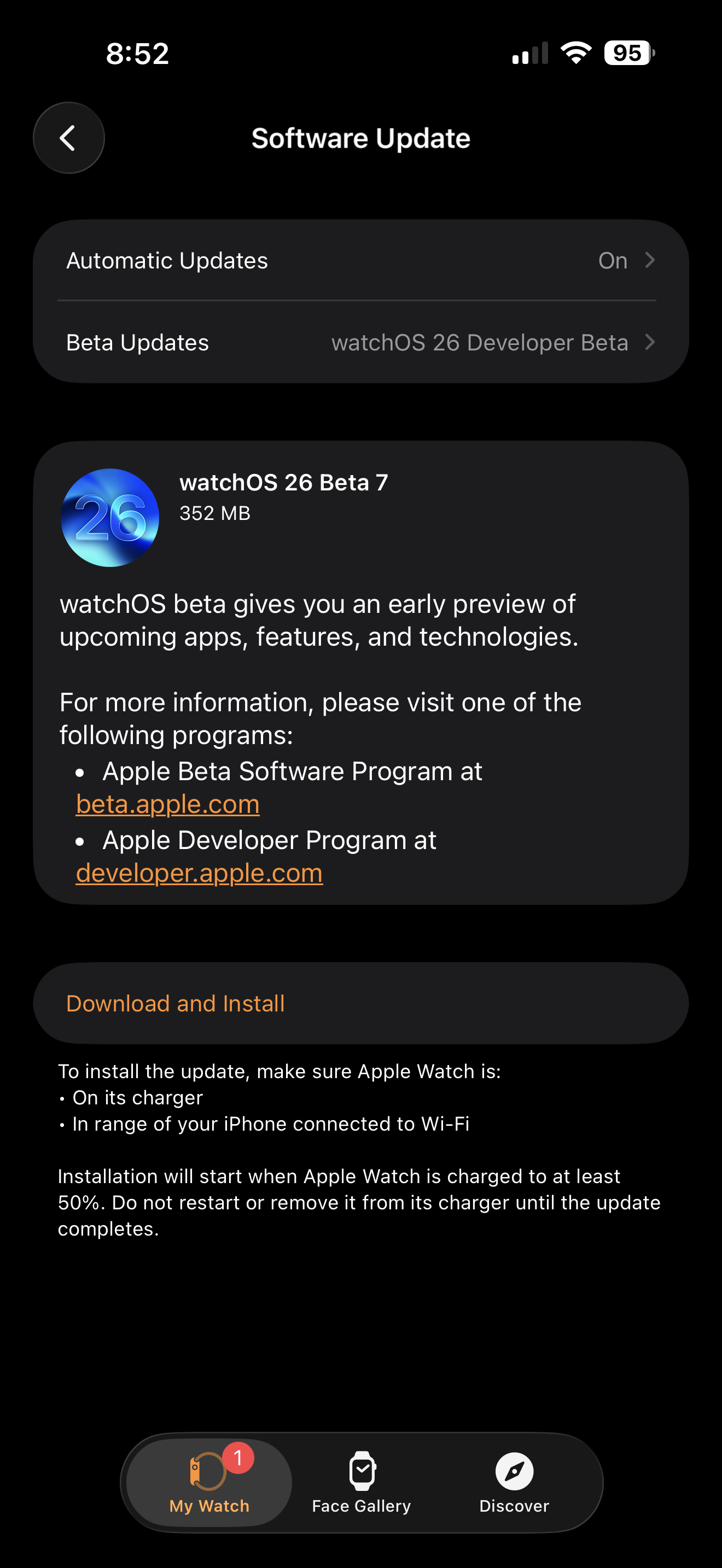
Task: Open Automatic Updates settings
Action: (360, 261)
